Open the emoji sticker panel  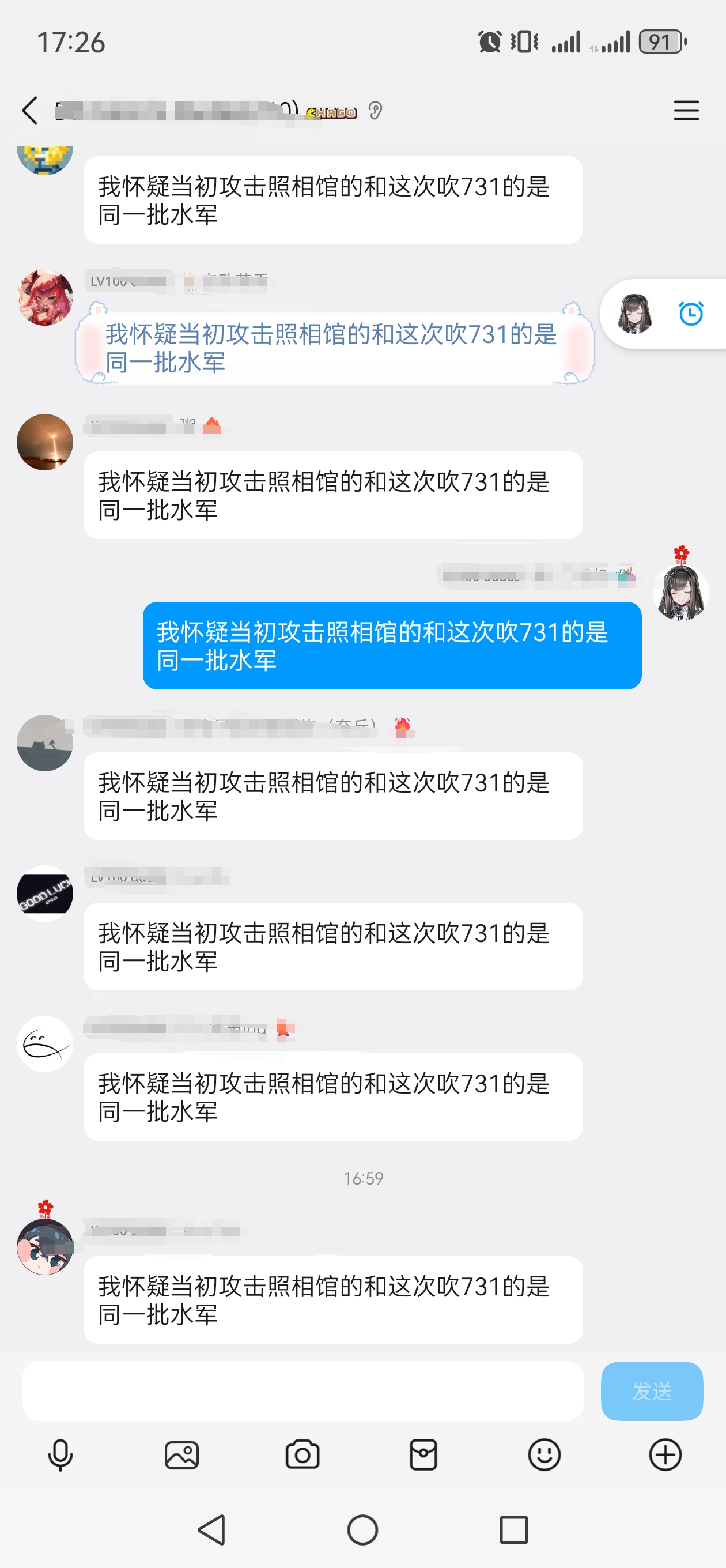click(x=544, y=1455)
